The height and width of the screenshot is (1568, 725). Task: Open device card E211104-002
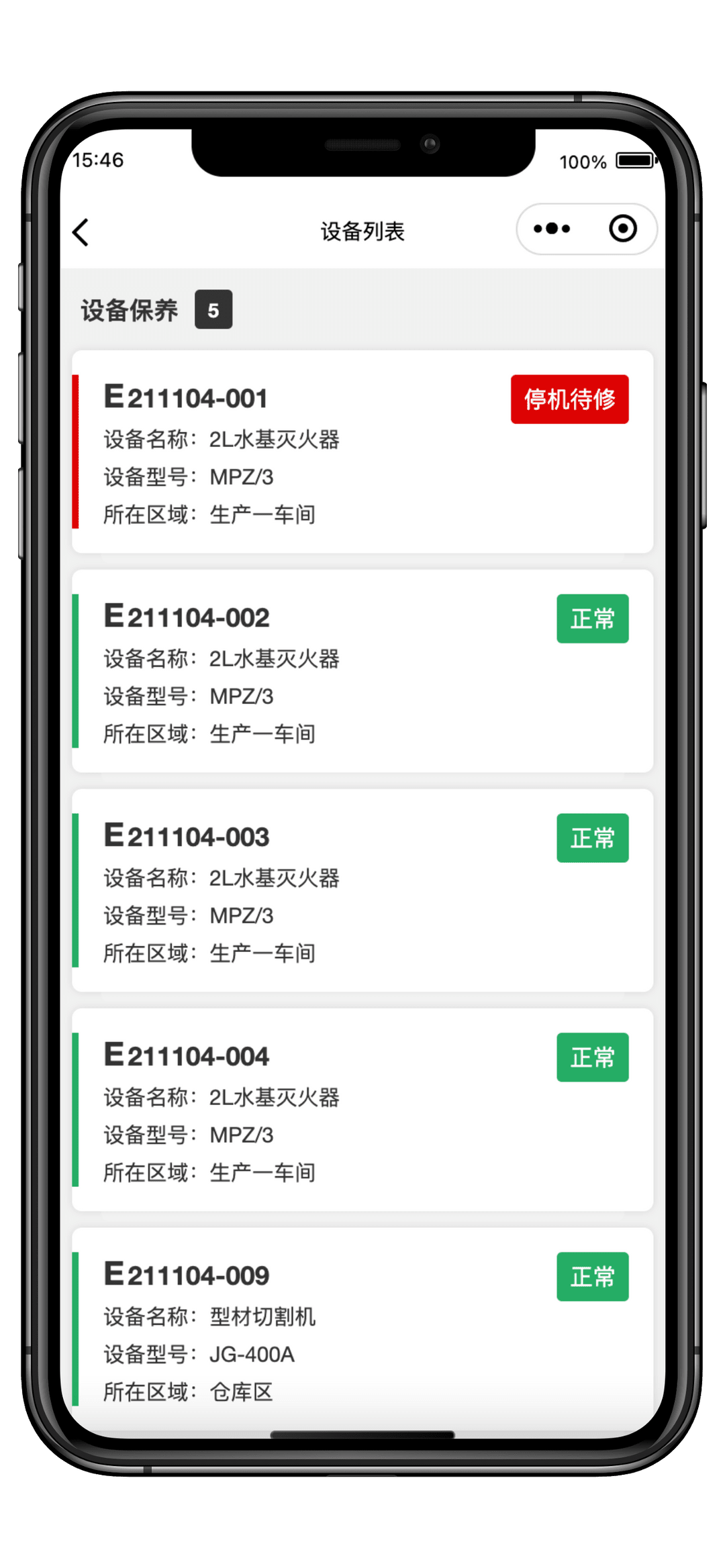point(362,671)
